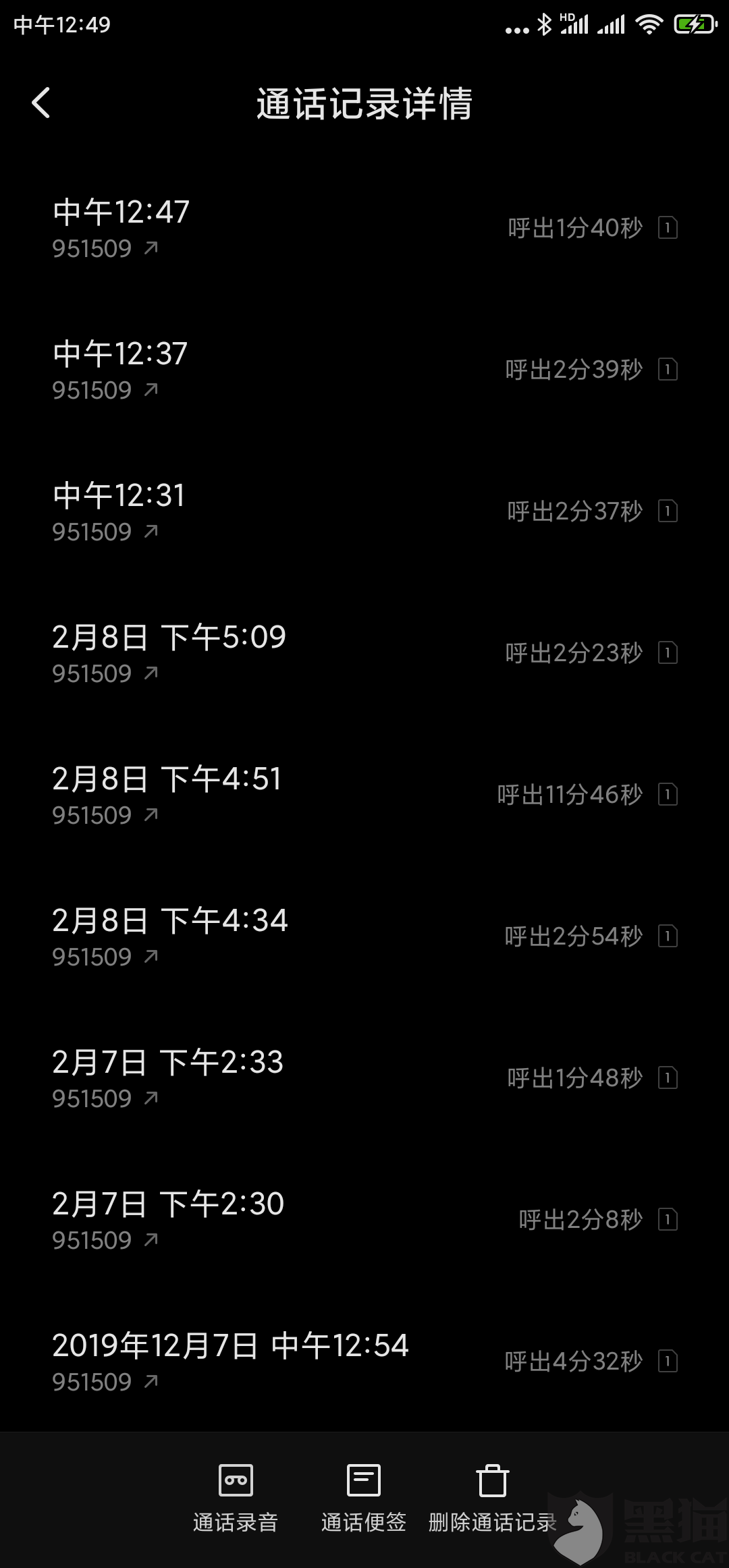Open the 2月8日 下午5:09 call entry

tap(364, 654)
